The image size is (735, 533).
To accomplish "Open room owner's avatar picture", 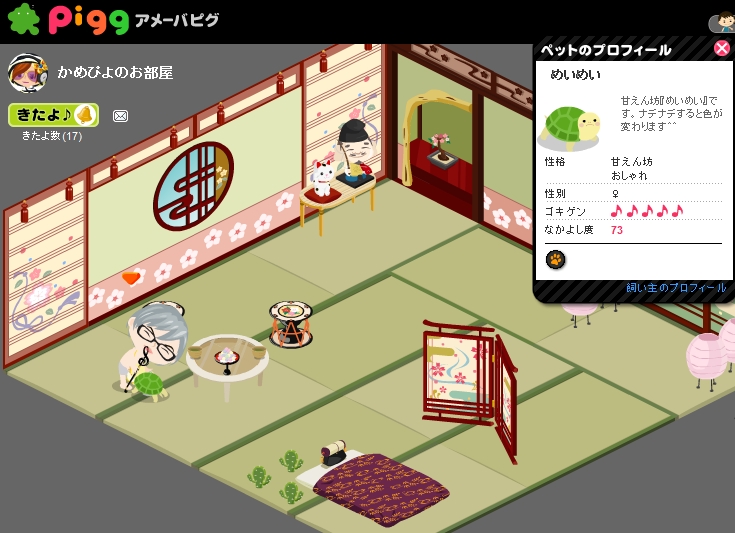I will click(x=26, y=73).
